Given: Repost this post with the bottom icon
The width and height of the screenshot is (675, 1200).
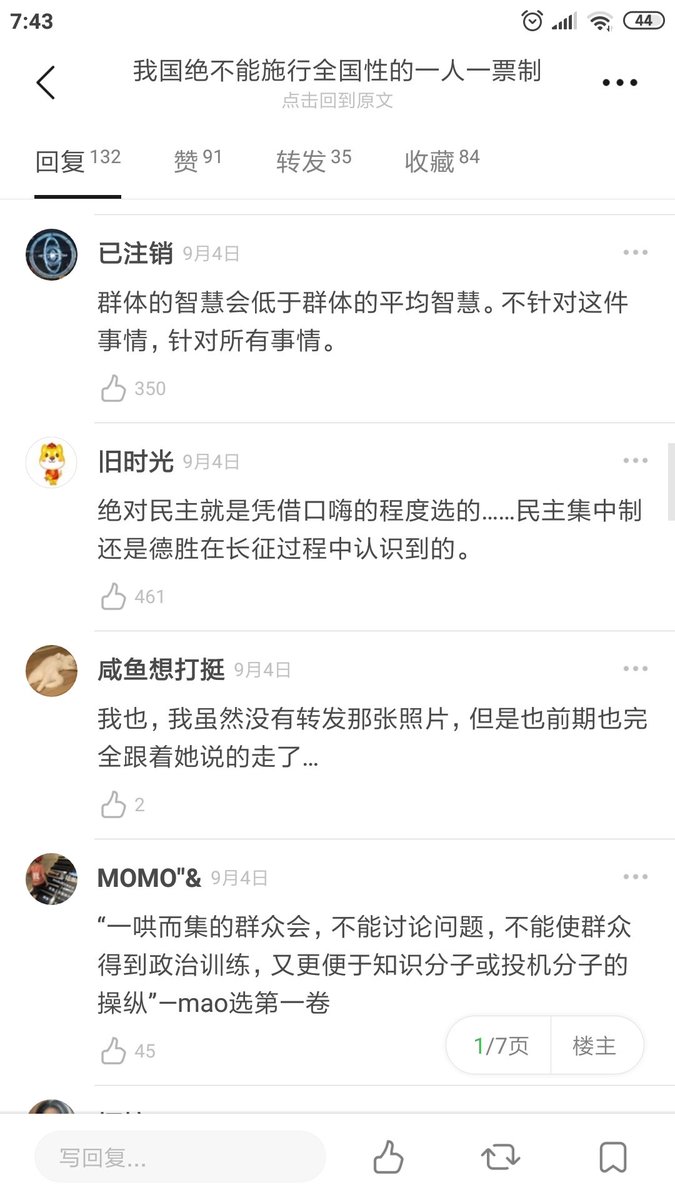Looking at the screenshot, I should (x=500, y=1157).
